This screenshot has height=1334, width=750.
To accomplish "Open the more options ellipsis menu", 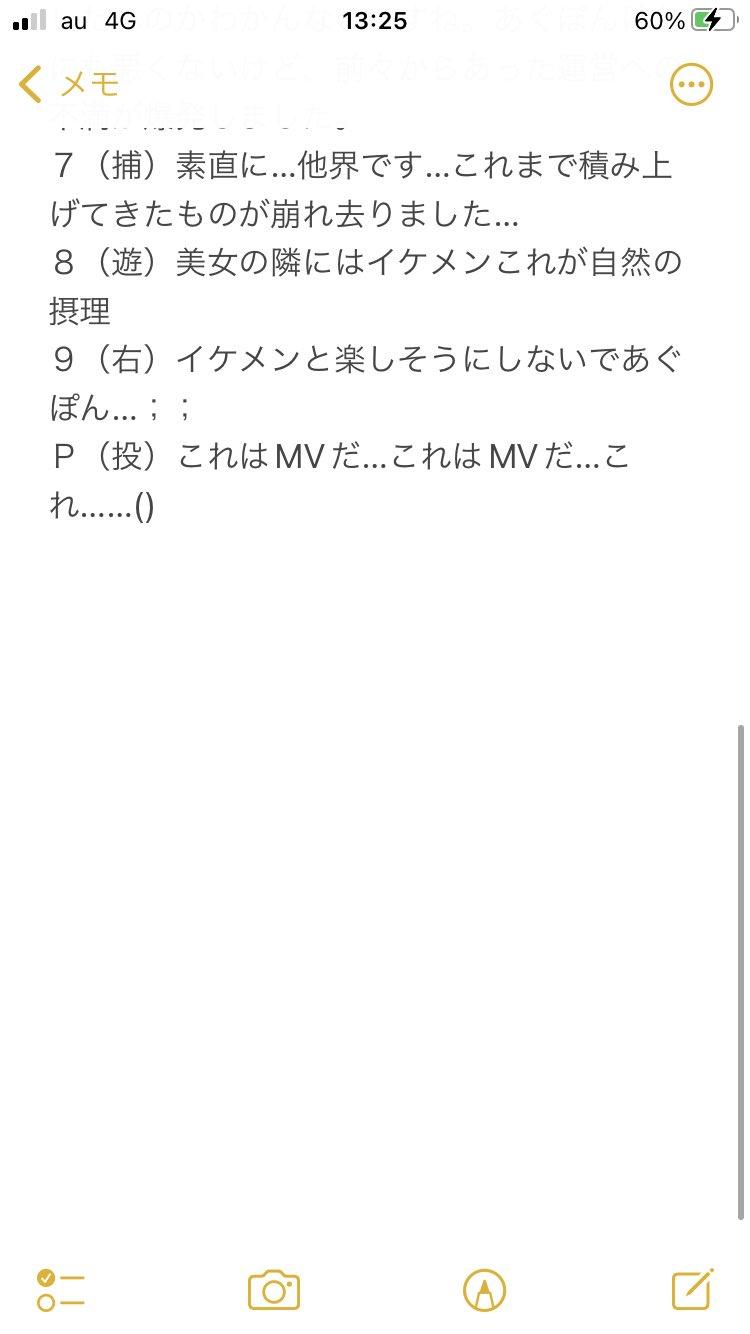I will [691, 85].
